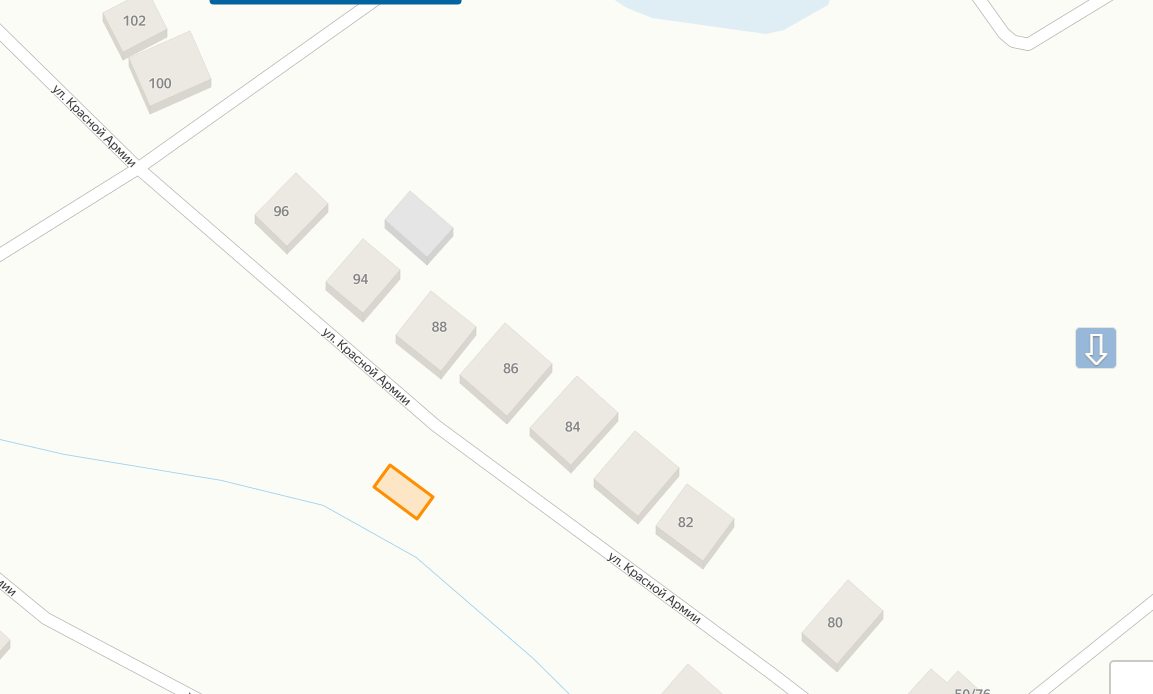Screen dimensions: 1153x694
Task: Select building 82 on the map
Action: (x=694, y=523)
